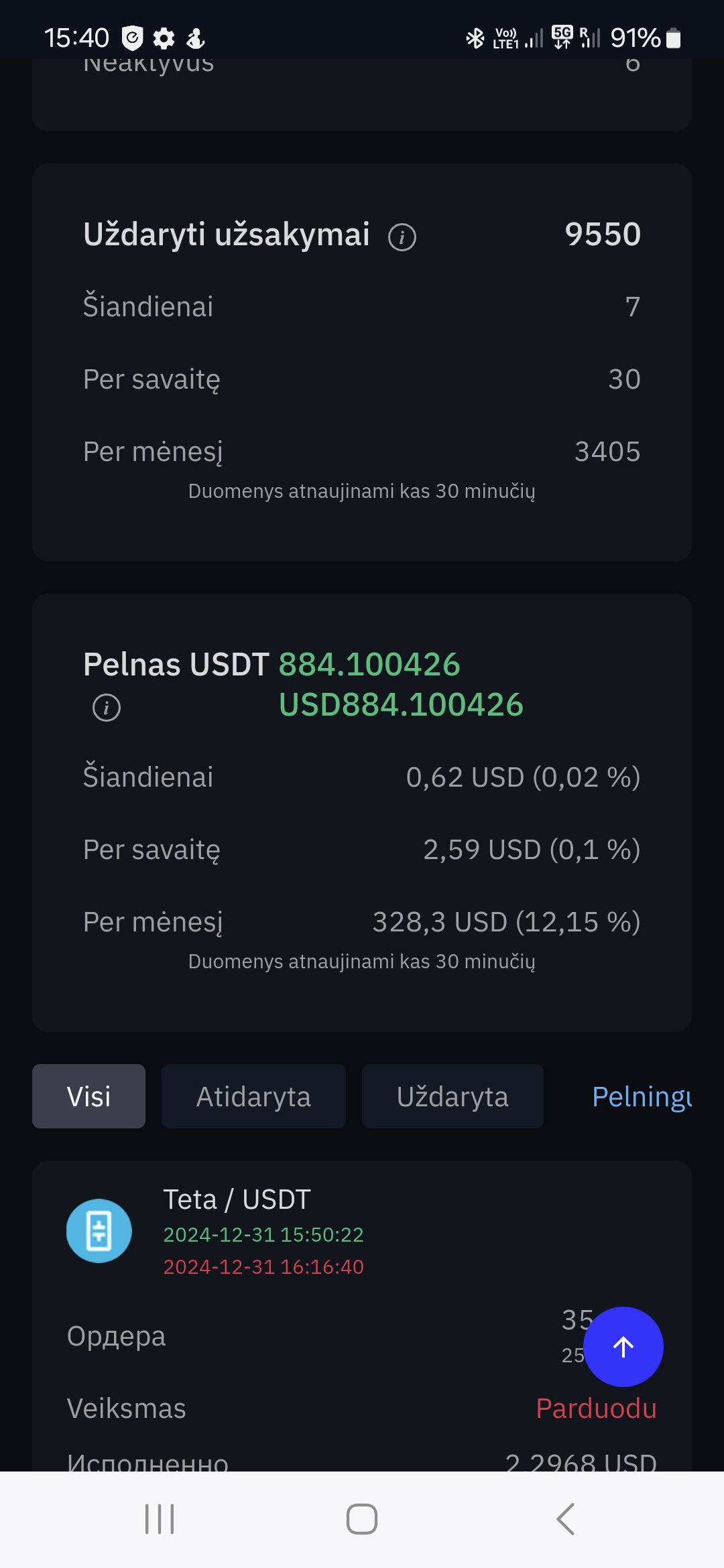
Task: Show Uždaryta orders tab
Action: click(x=452, y=1096)
